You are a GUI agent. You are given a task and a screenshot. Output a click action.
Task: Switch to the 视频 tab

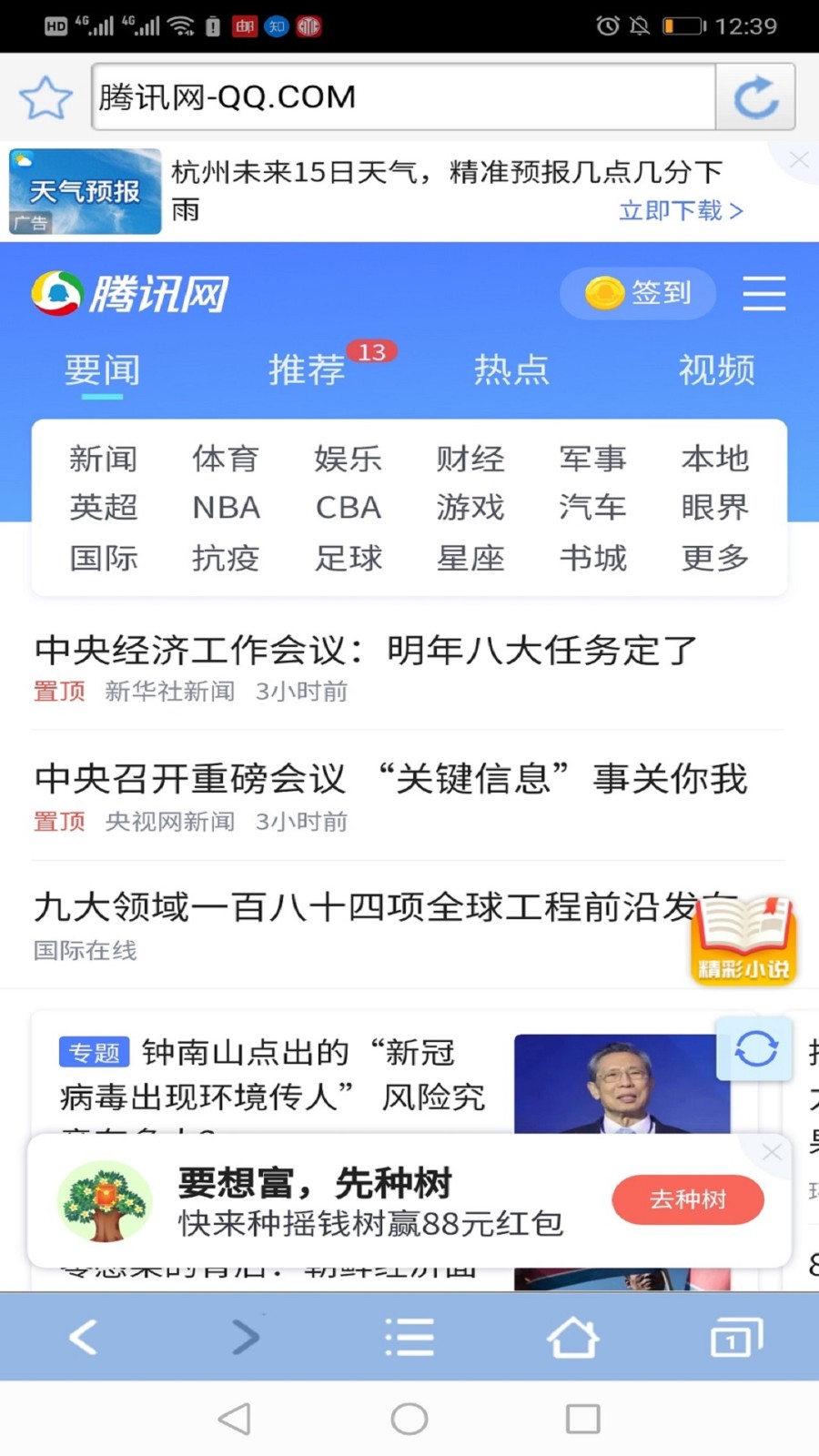[716, 369]
